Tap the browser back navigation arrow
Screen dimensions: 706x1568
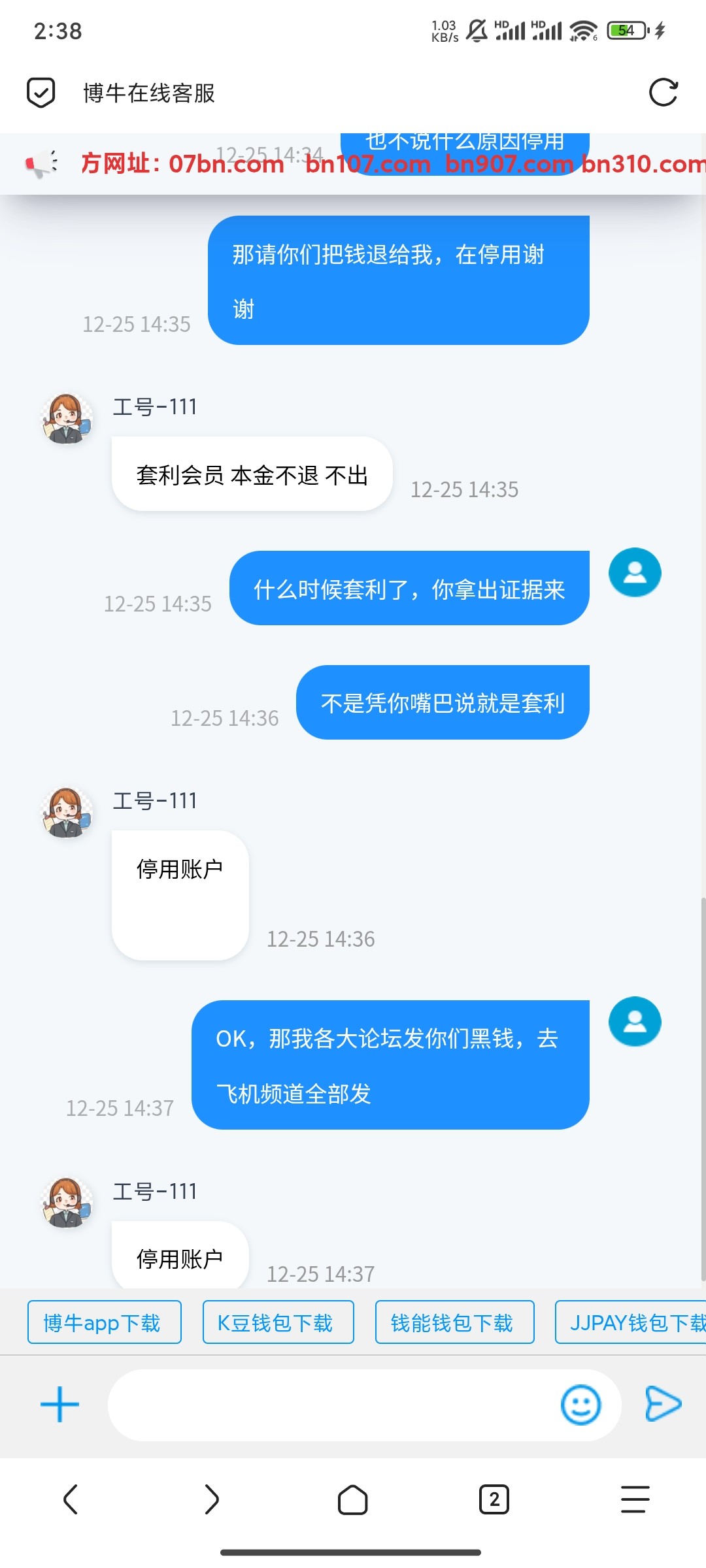tap(71, 1500)
